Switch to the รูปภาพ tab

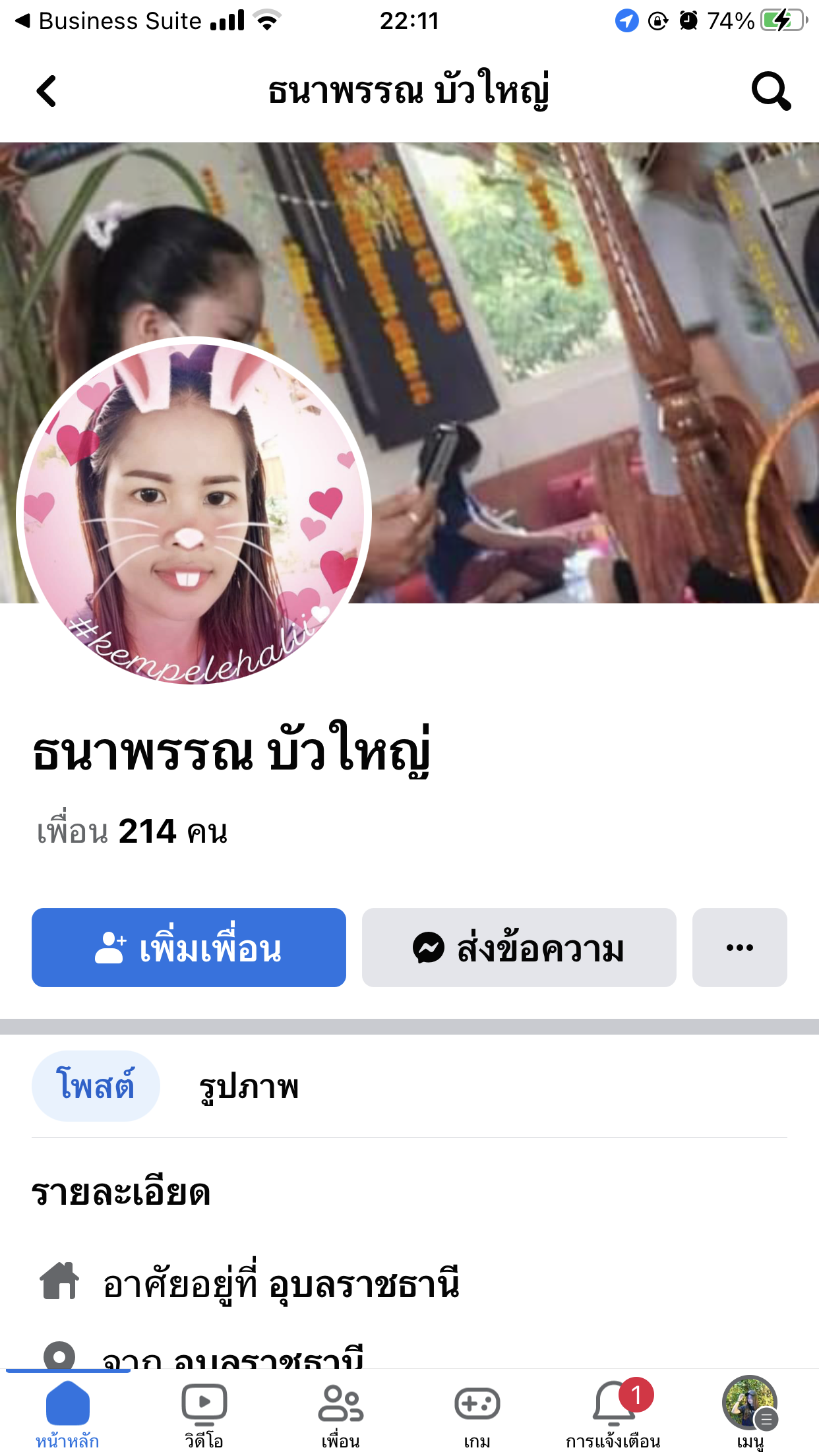pyautogui.click(x=249, y=1085)
